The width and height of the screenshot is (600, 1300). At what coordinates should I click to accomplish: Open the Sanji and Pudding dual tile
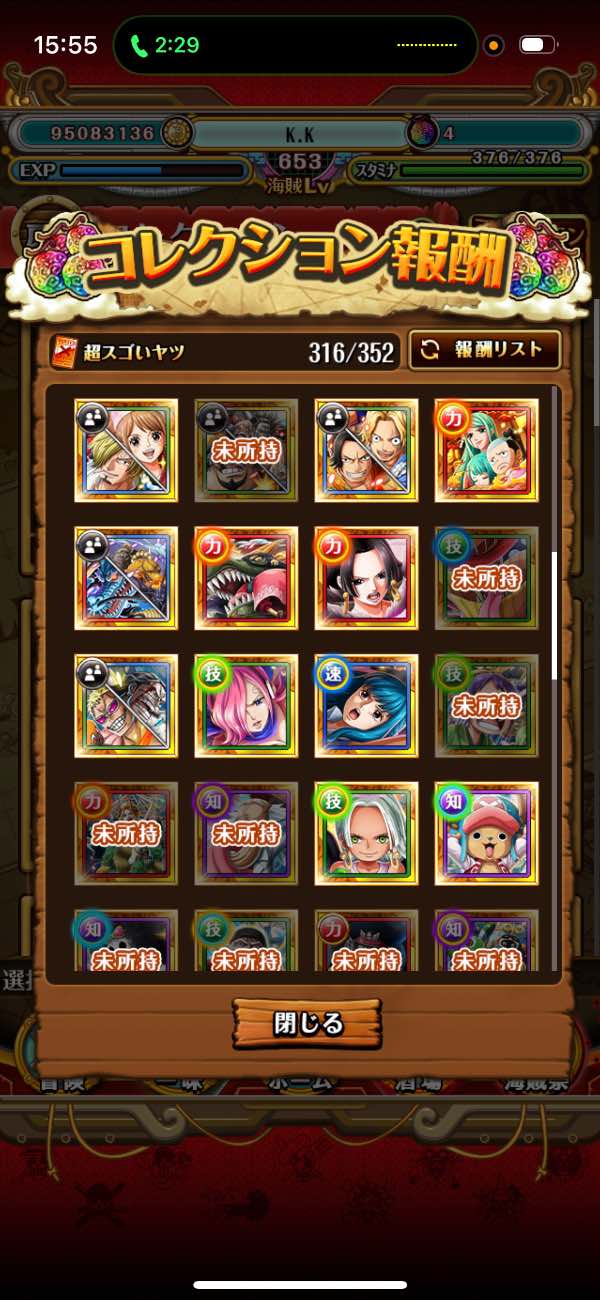[126, 450]
